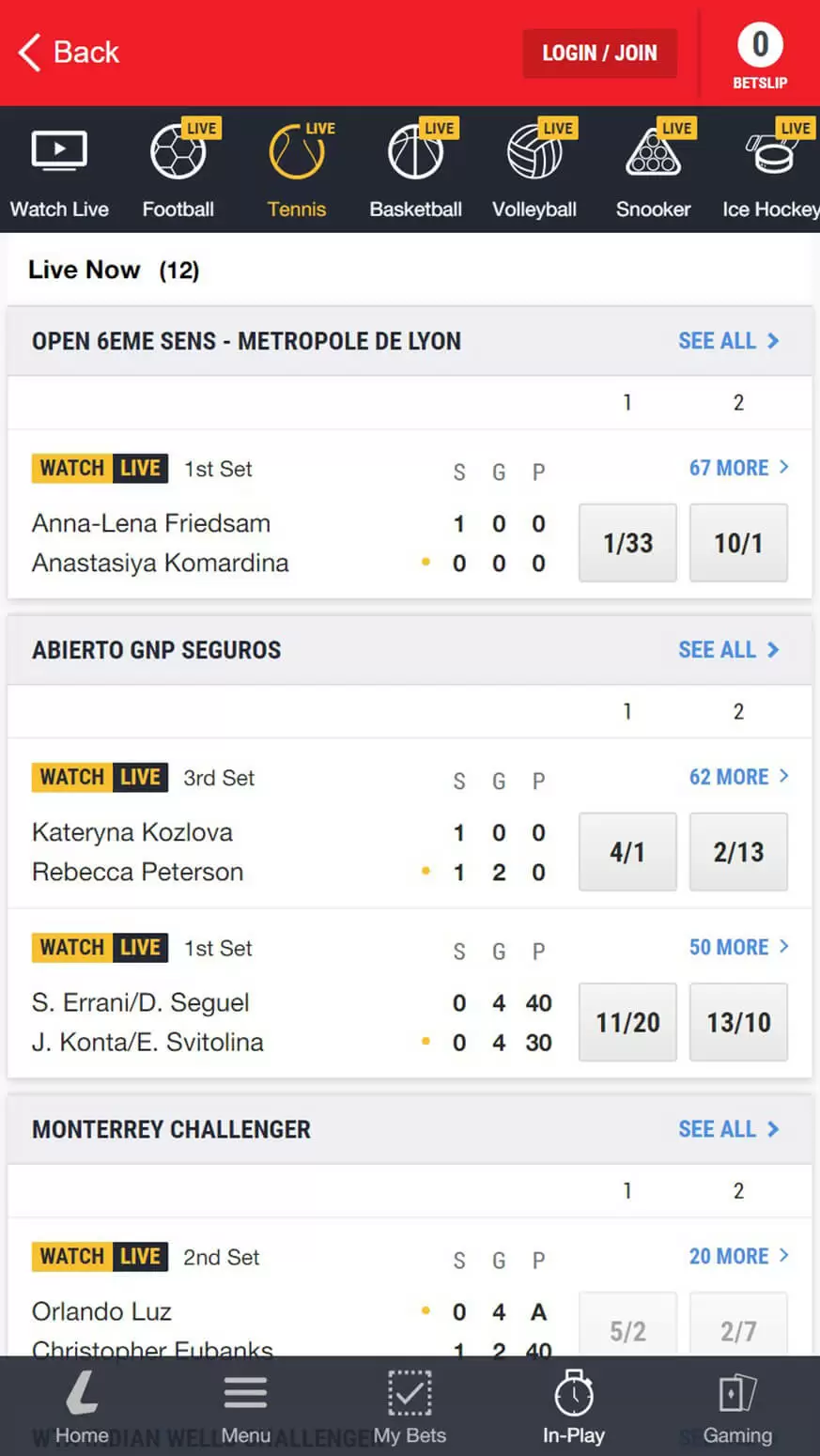Open 67 MORE markets for Friedsam match
Screen dimensions: 820x1456
coord(738,468)
